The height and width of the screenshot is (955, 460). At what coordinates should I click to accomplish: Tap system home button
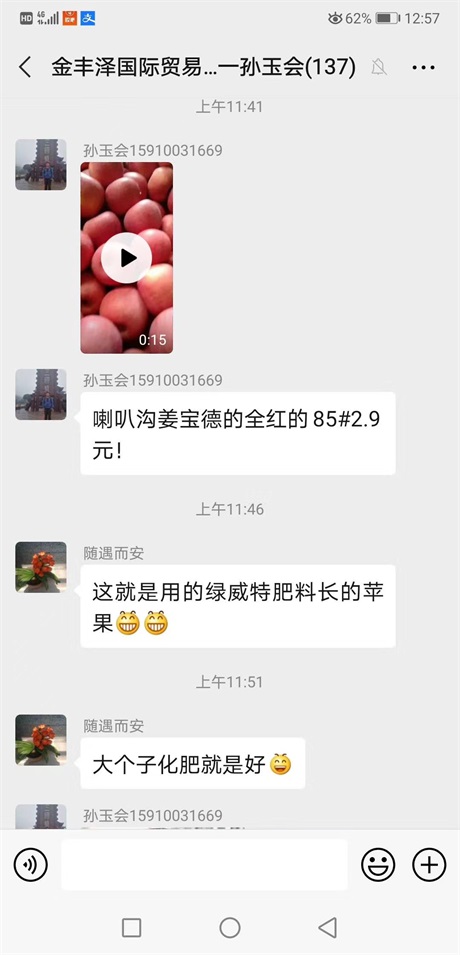pyautogui.click(x=230, y=928)
